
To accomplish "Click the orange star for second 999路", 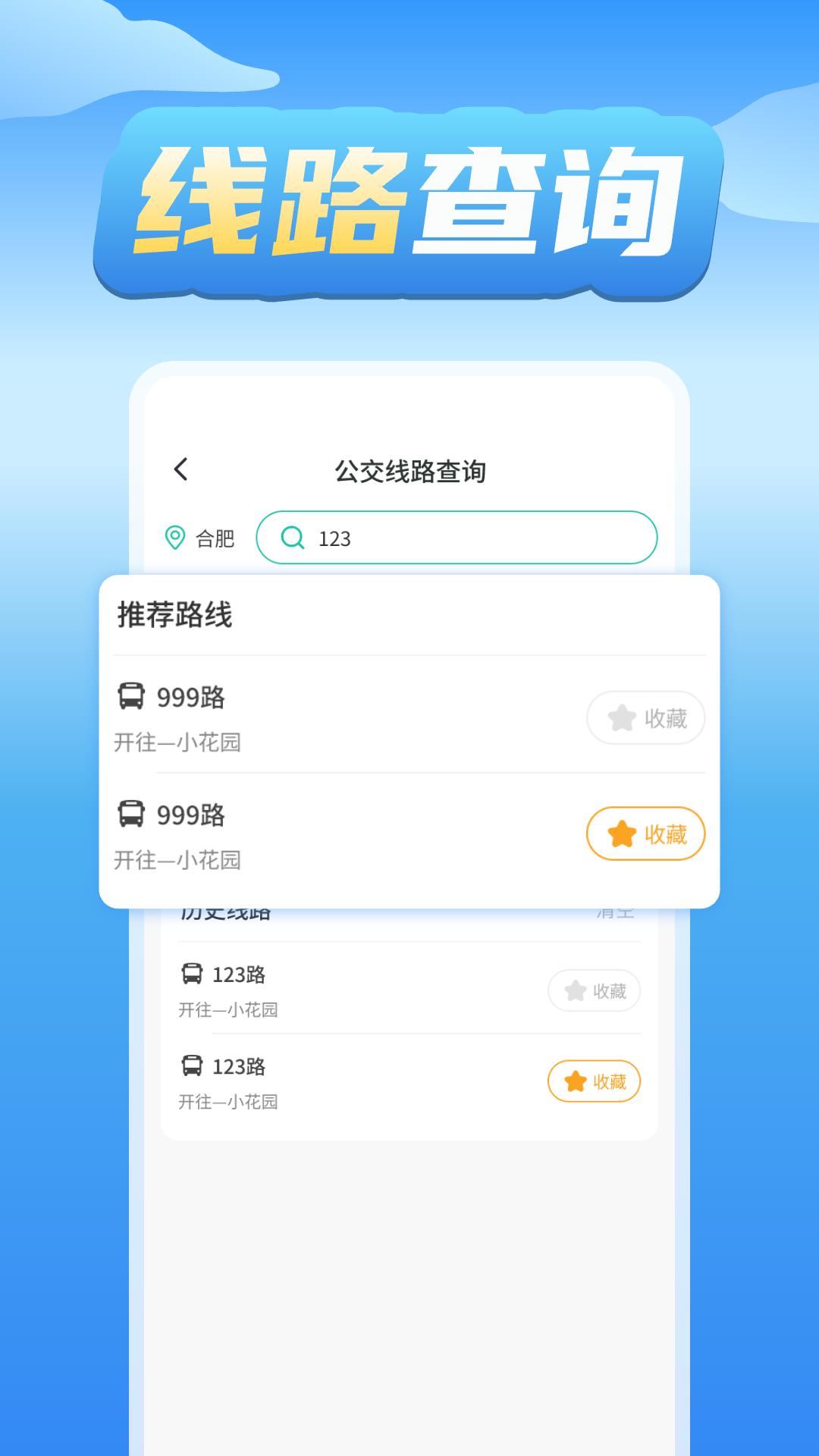I will click(x=621, y=833).
